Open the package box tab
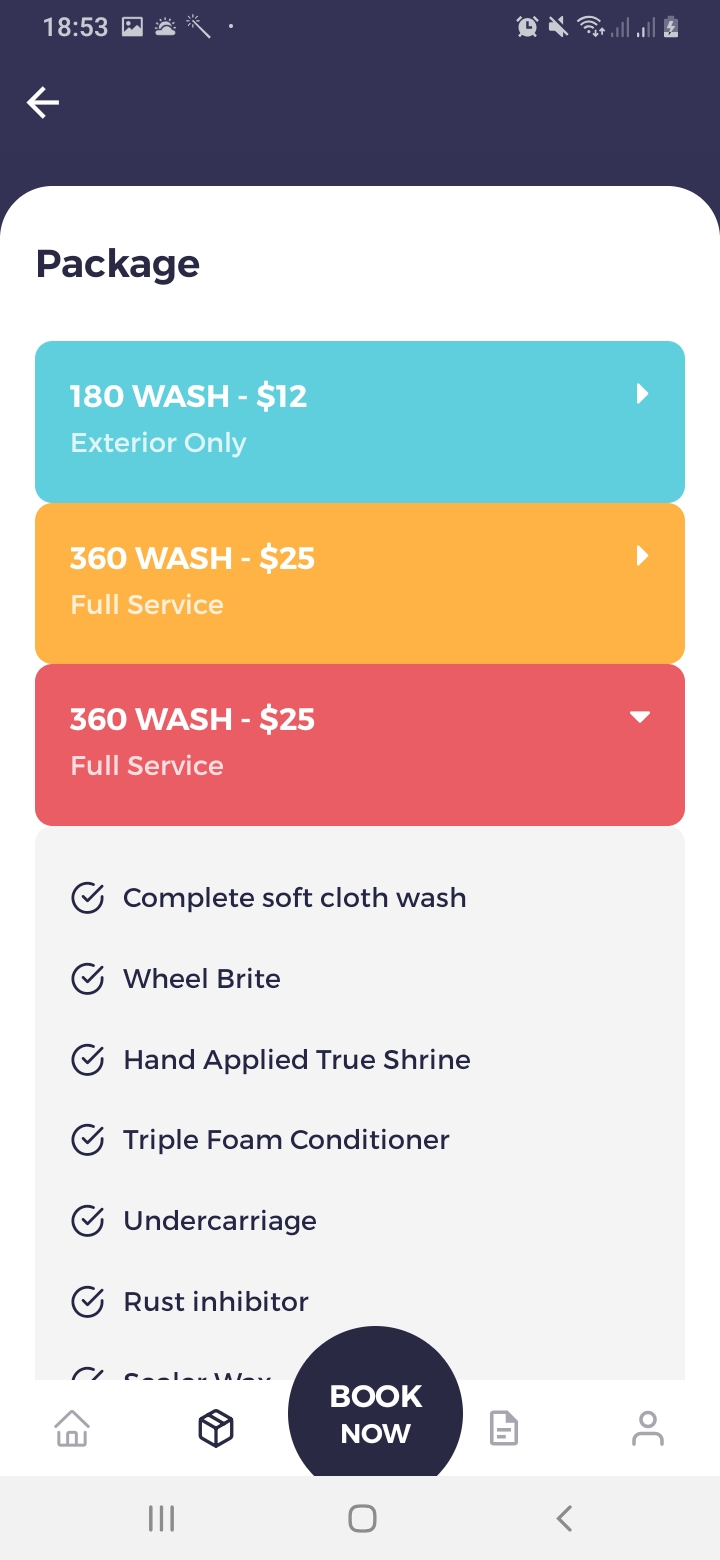 [216, 1429]
